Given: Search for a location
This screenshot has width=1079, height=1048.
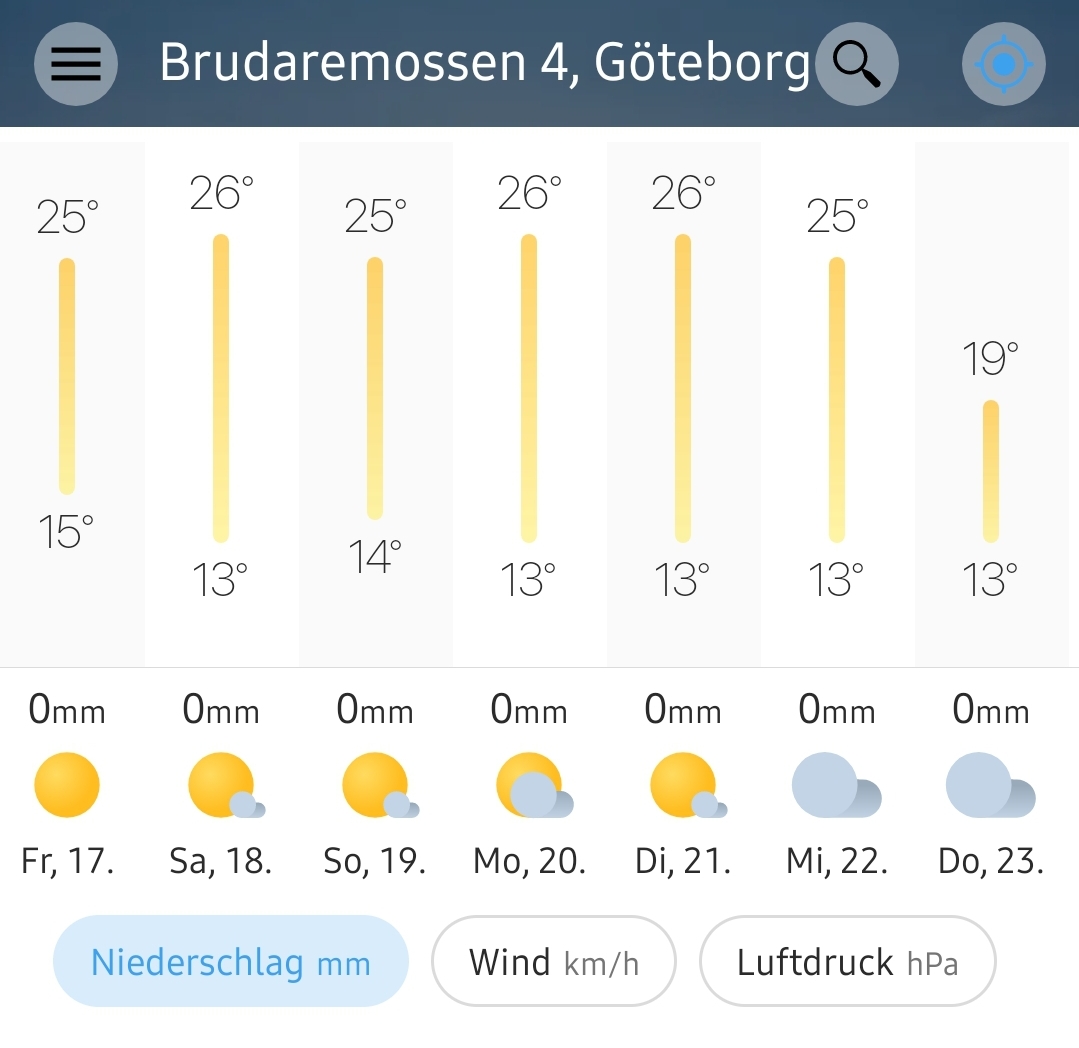Looking at the screenshot, I should (856, 64).
